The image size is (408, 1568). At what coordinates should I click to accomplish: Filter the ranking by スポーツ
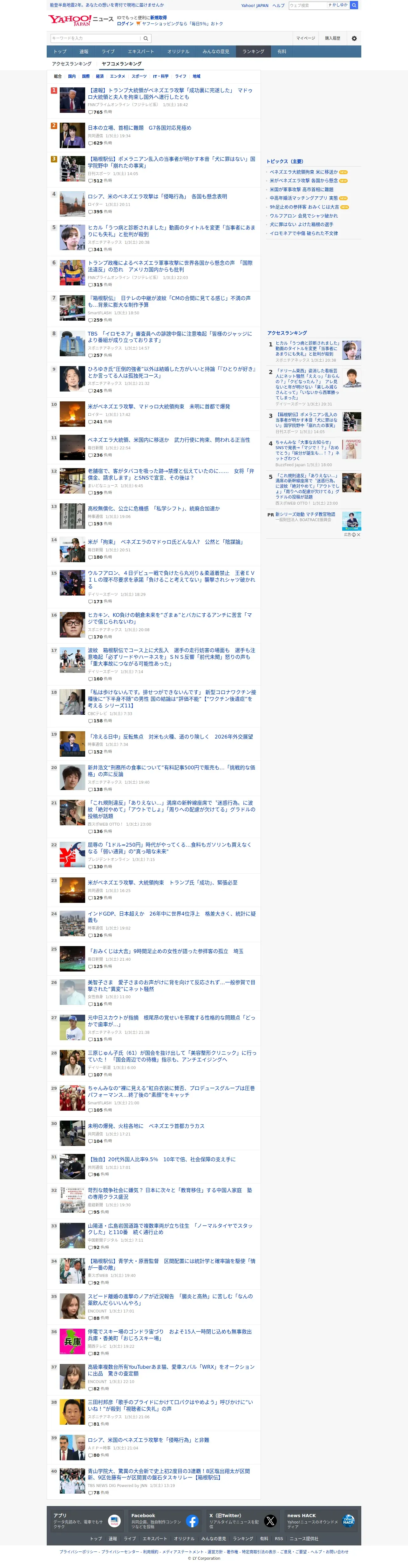[139, 77]
